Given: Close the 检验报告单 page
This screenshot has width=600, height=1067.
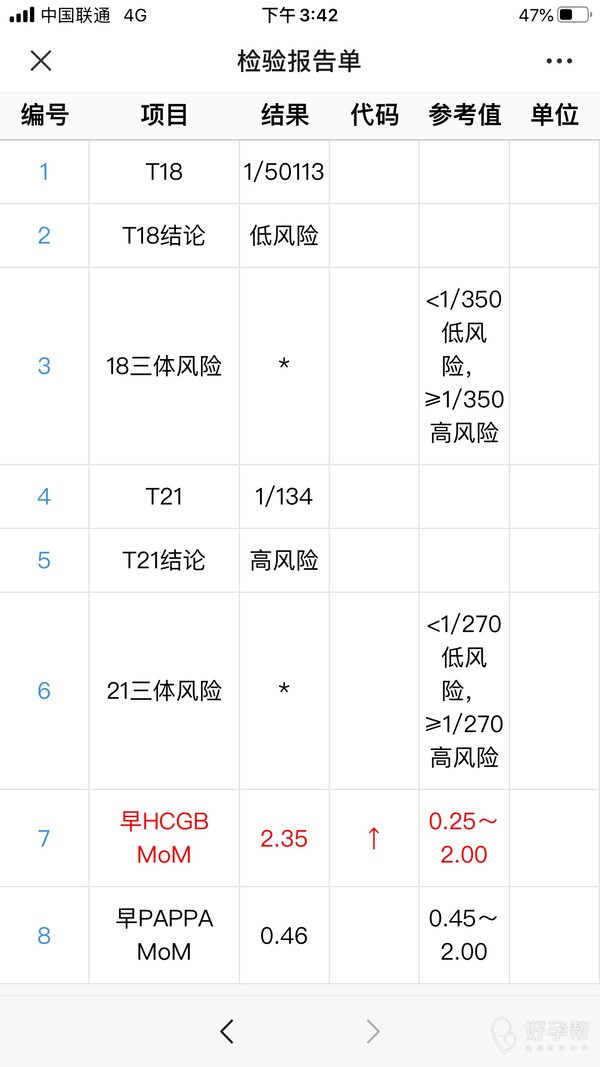Looking at the screenshot, I should coord(40,61).
